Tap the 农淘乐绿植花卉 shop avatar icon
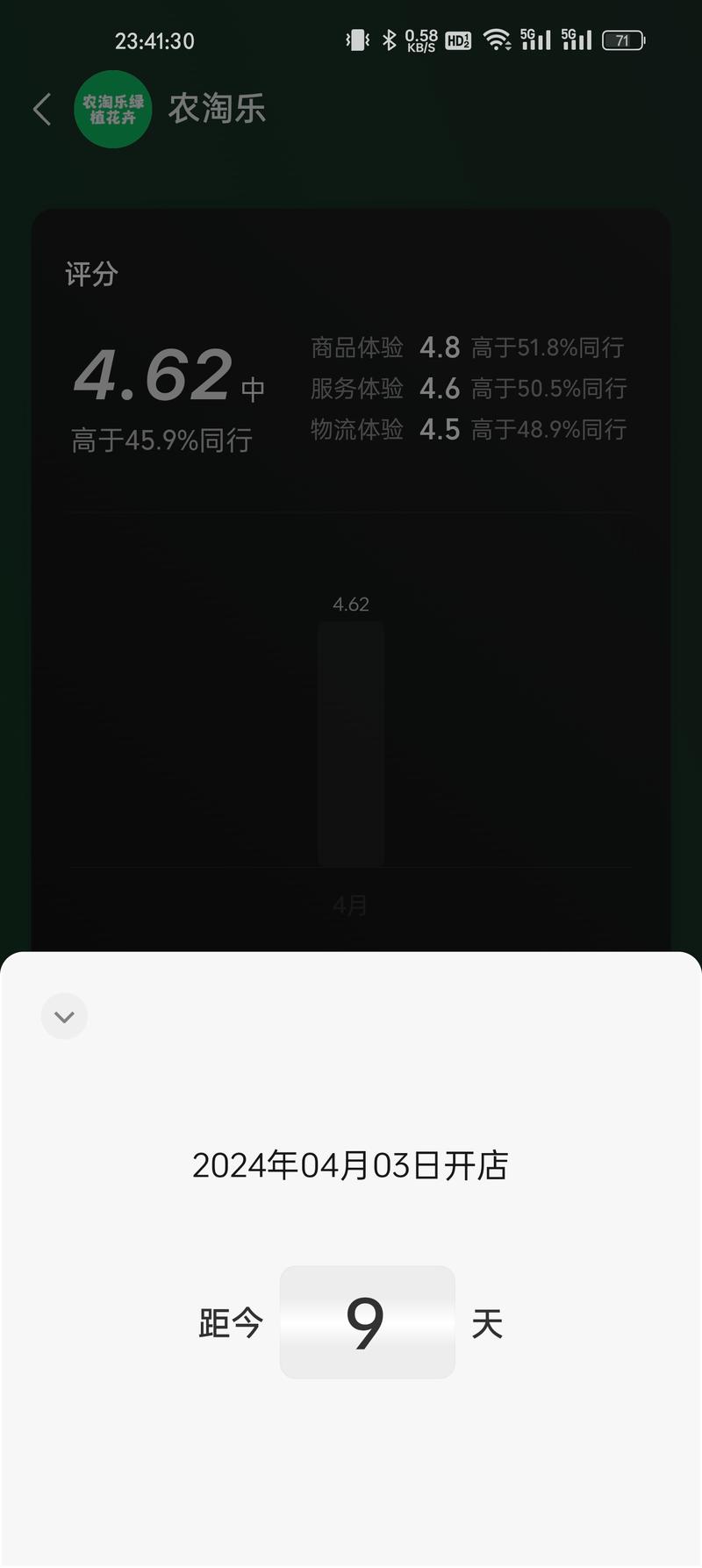 coord(112,108)
